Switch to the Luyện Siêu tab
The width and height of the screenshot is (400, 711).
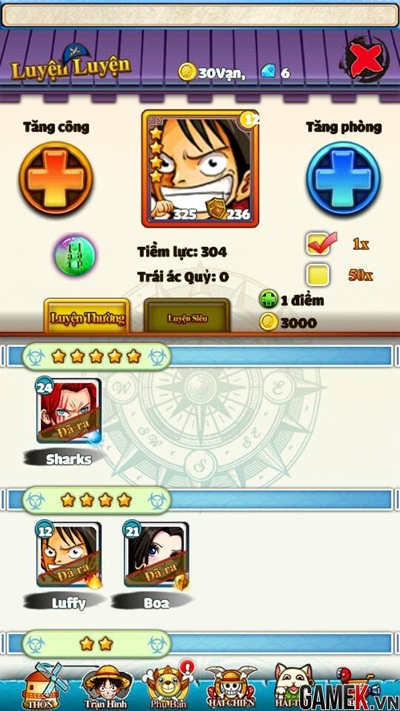pyautogui.click(x=187, y=317)
